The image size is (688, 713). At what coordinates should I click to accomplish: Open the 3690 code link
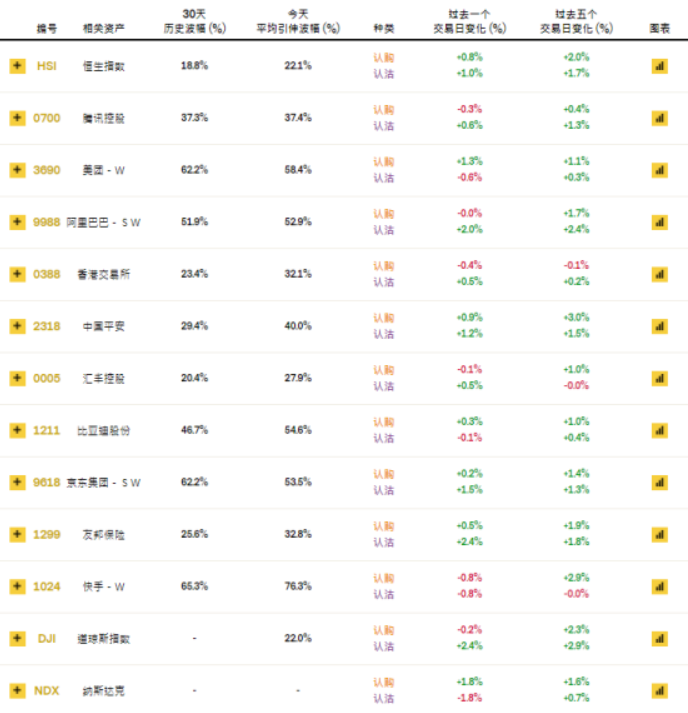click(46, 170)
